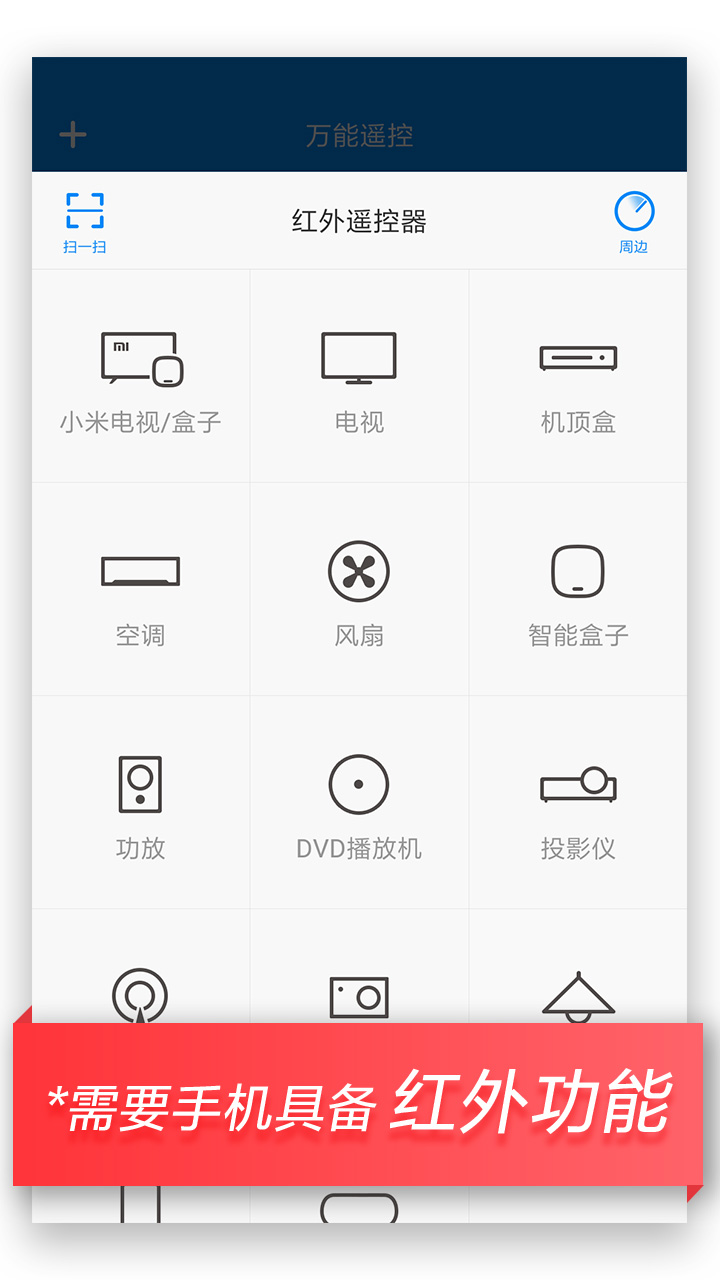
Task: Select the 风扇 fan icon
Action: 358,588
